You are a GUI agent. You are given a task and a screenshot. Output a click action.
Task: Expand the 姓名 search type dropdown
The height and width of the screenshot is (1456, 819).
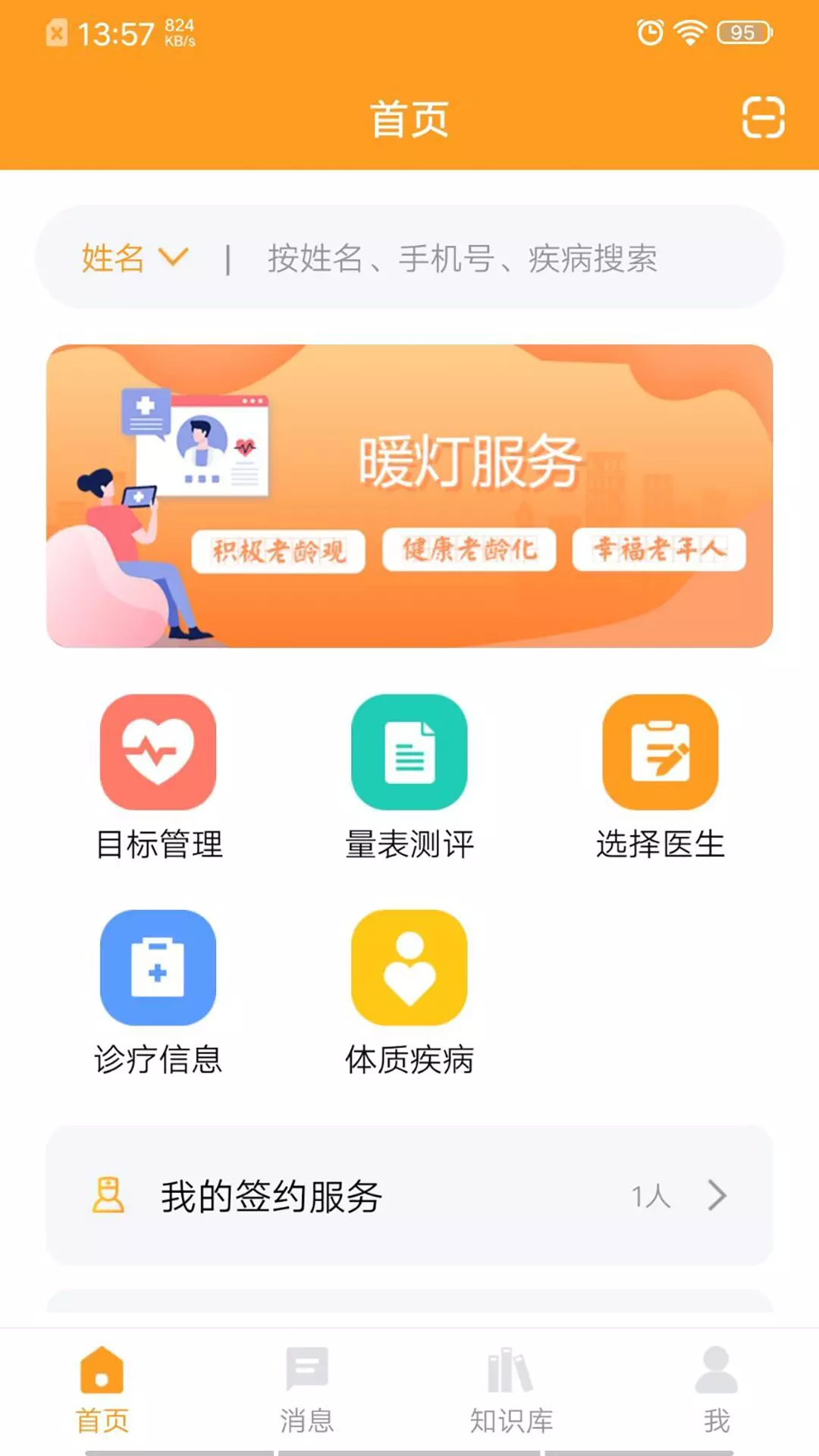click(x=135, y=258)
